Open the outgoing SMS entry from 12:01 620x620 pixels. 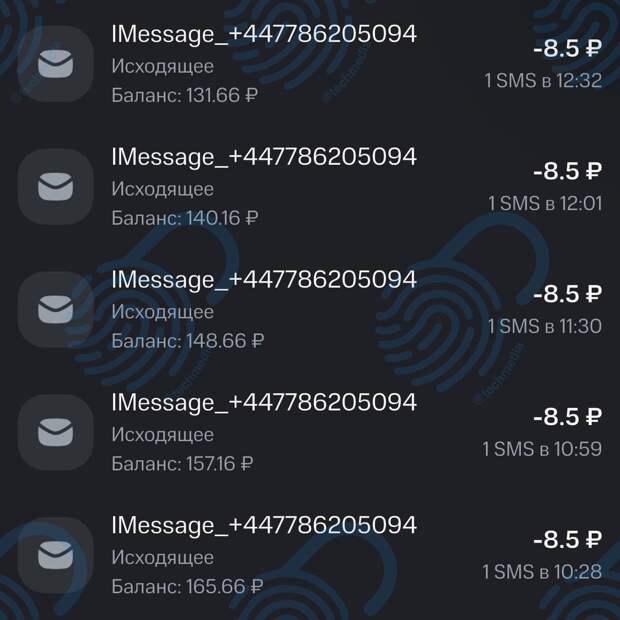(310, 186)
